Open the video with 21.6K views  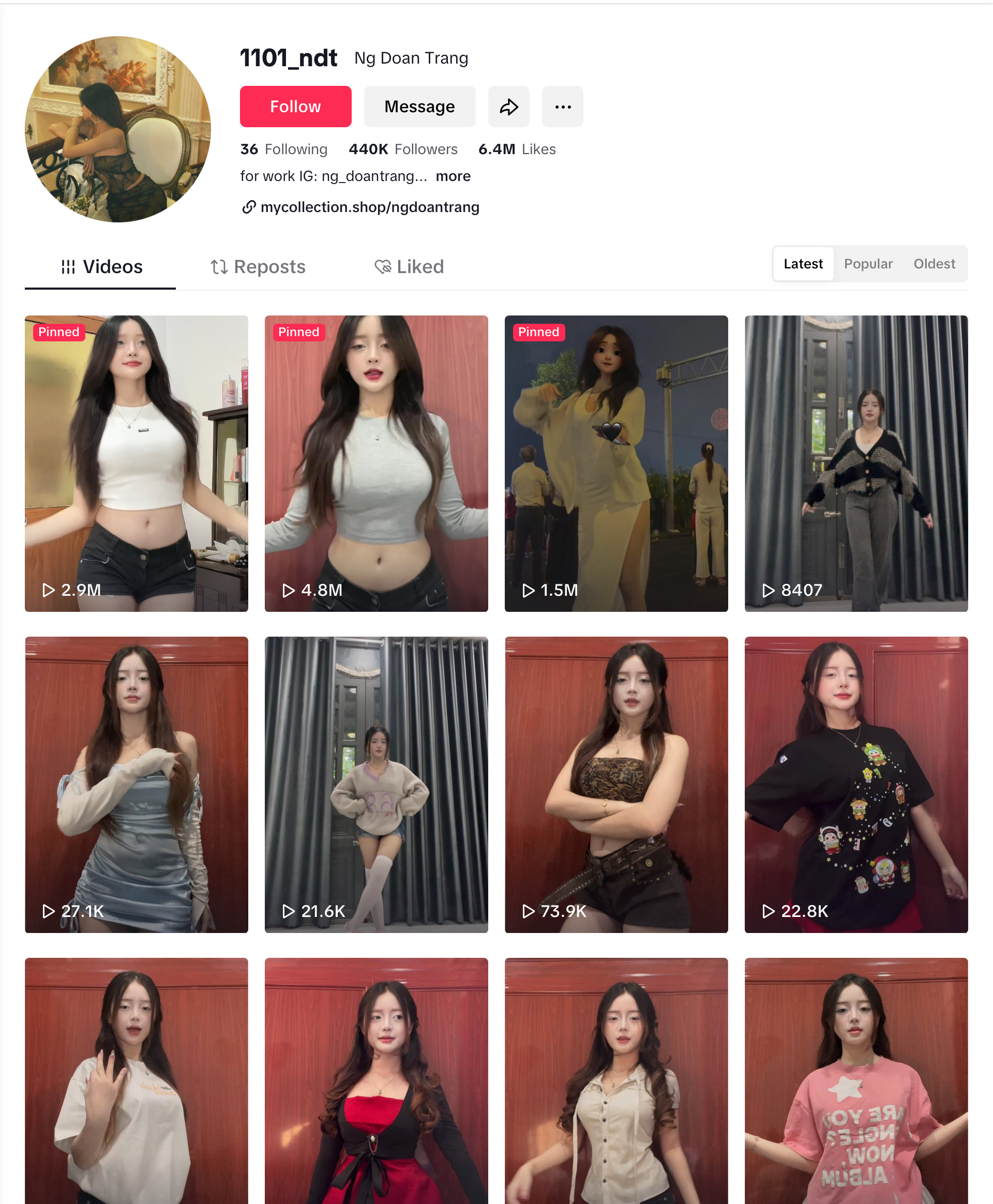point(376,784)
